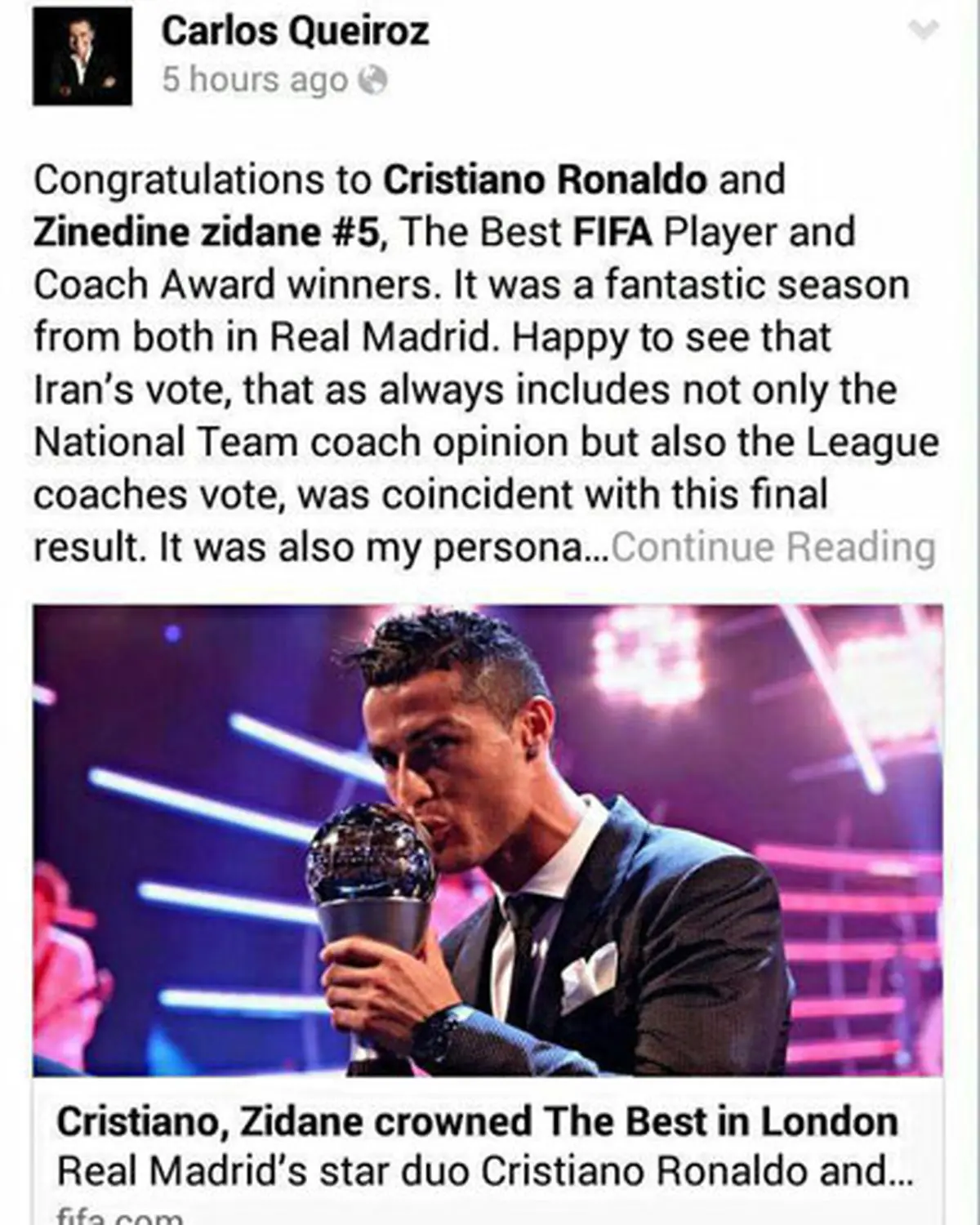
Task: Open the Carlos Queiroz profile name link
Action: click(295, 31)
